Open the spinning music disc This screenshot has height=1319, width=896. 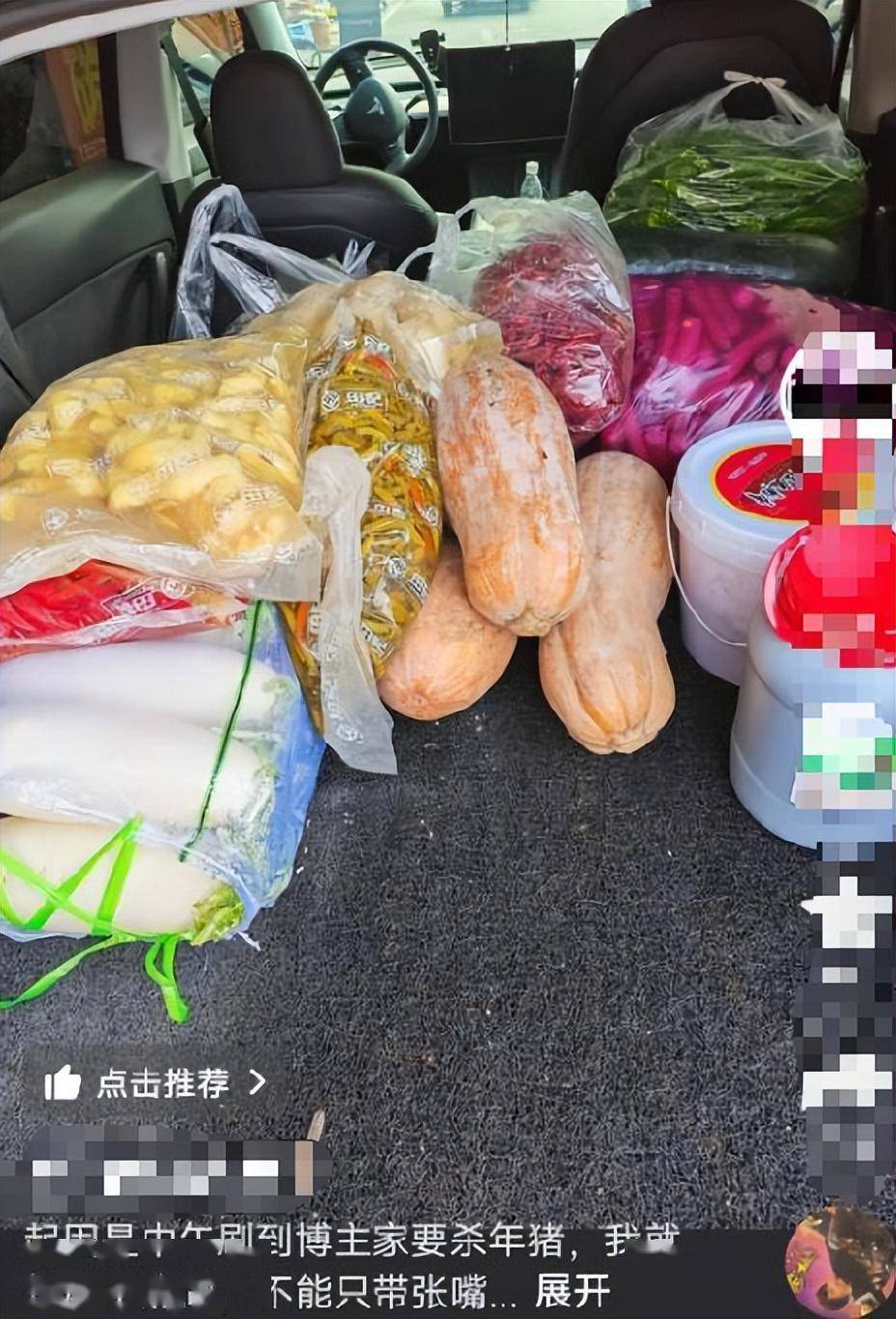tap(838, 1263)
